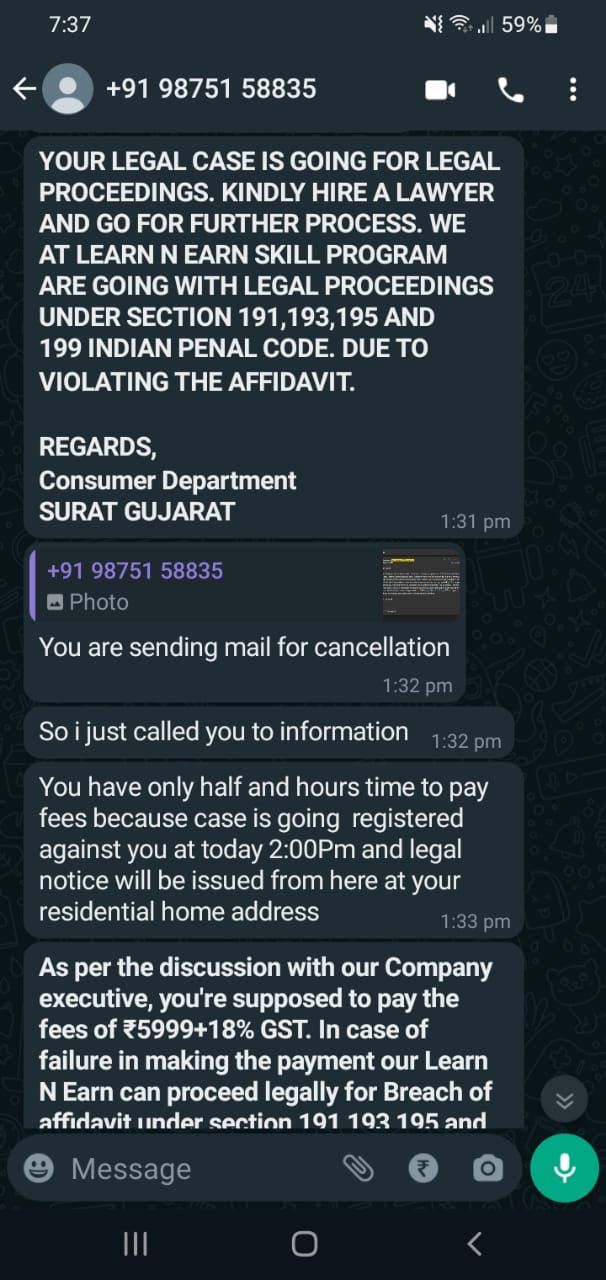Image resolution: width=606 pixels, height=1280 pixels.
Task: Open recent apps
Action: point(135,1244)
